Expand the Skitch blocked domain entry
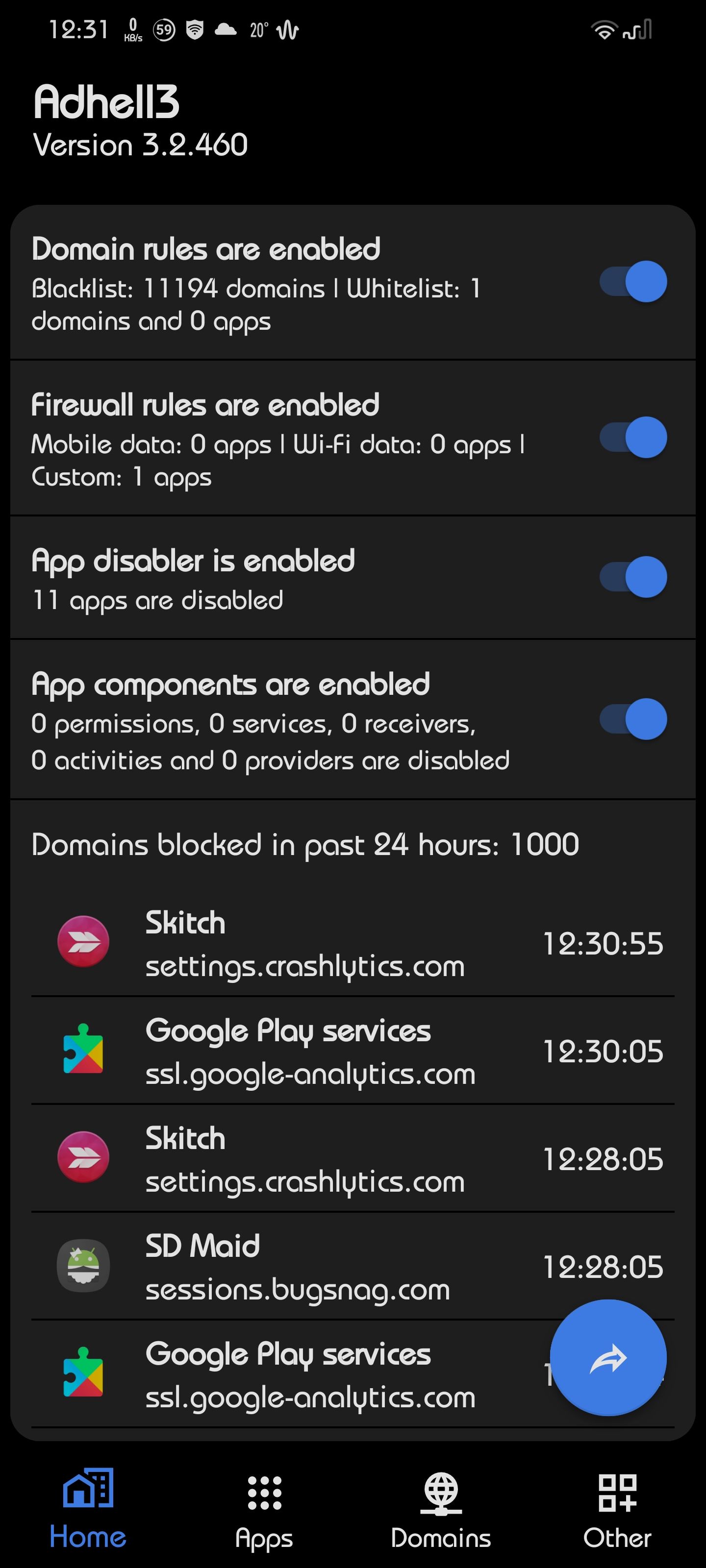706x1568 pixels. point(304,942)
